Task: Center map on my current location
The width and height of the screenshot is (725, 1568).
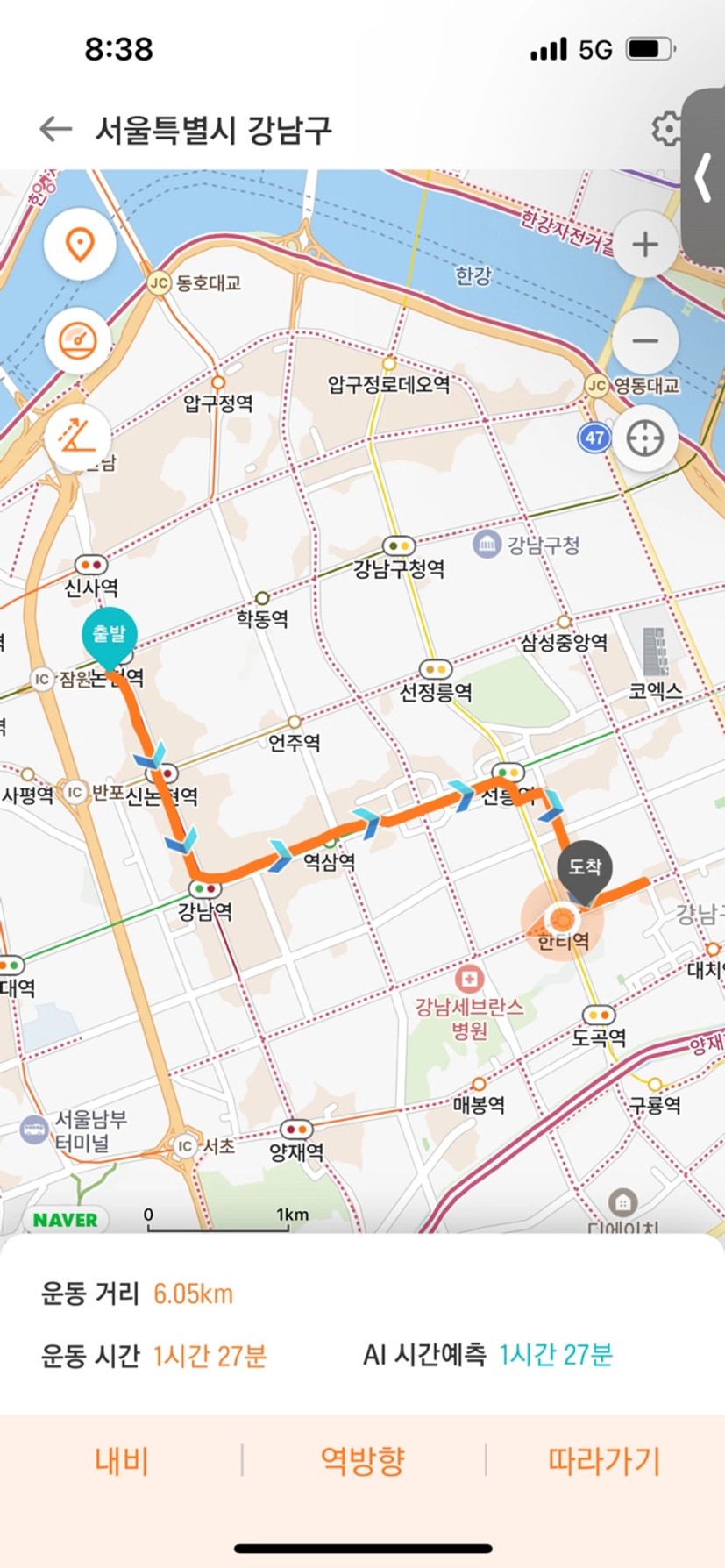Action: [x=645, y=437]
